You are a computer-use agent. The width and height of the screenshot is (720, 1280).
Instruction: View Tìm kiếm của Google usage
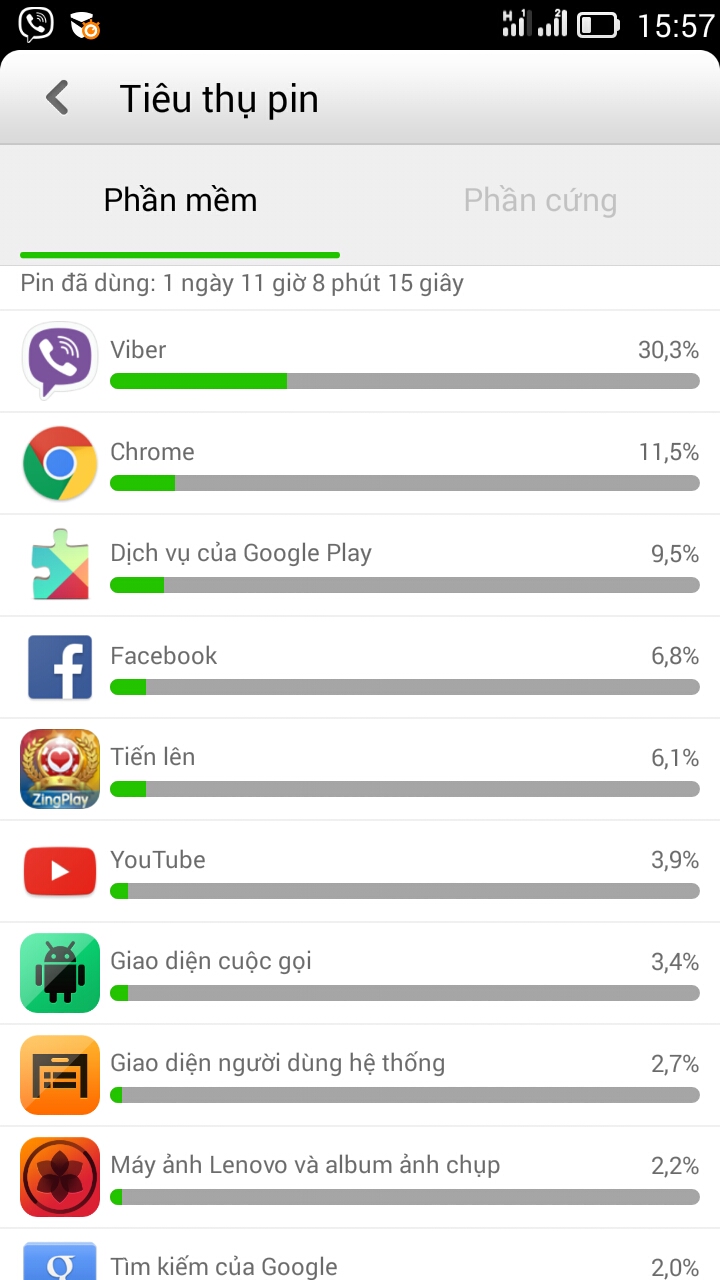pos(360,1262)
